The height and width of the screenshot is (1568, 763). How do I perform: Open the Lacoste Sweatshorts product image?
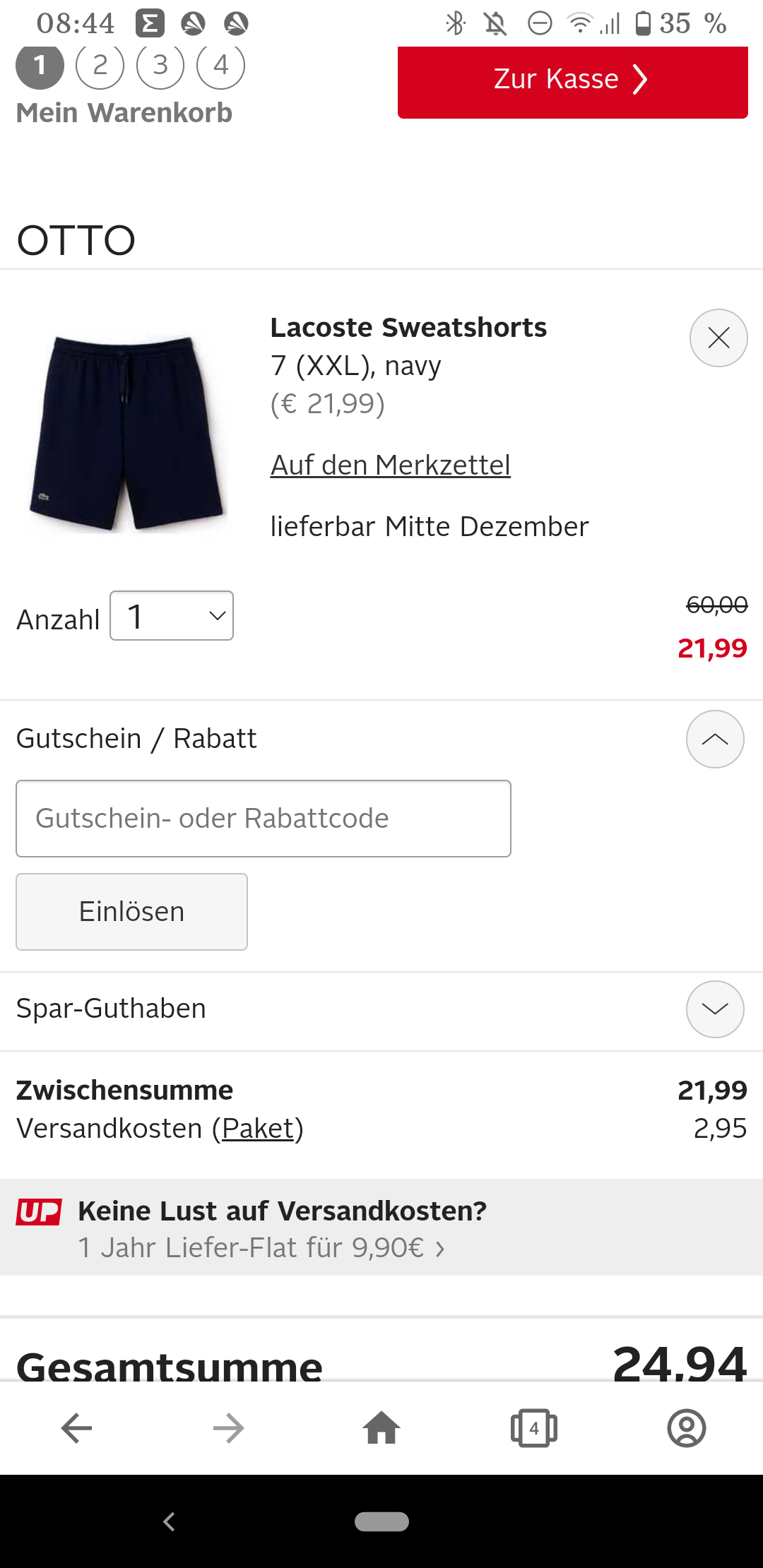[126, 433]
